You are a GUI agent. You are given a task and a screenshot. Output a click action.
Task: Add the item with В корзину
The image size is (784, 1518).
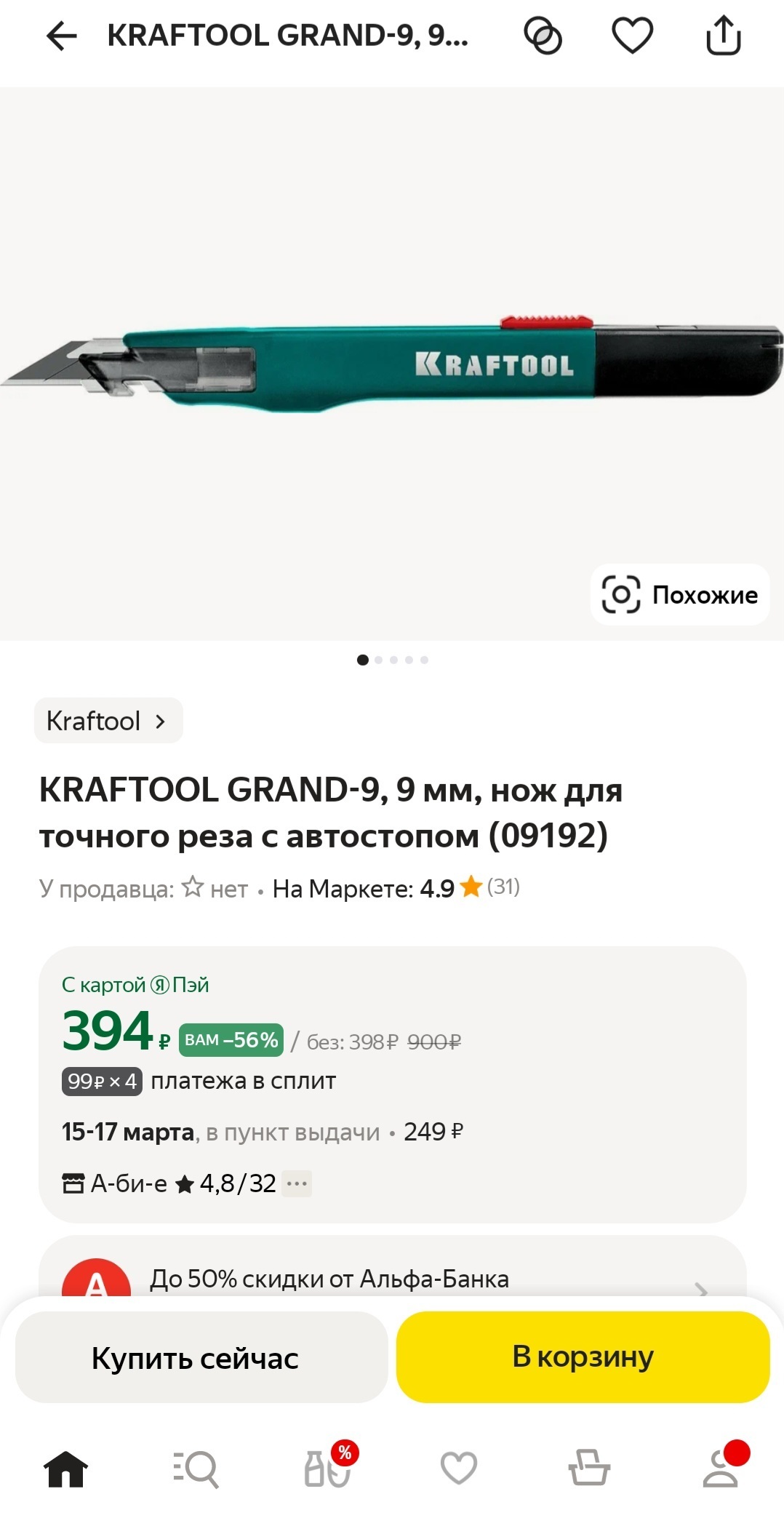tap(583, 1357)
